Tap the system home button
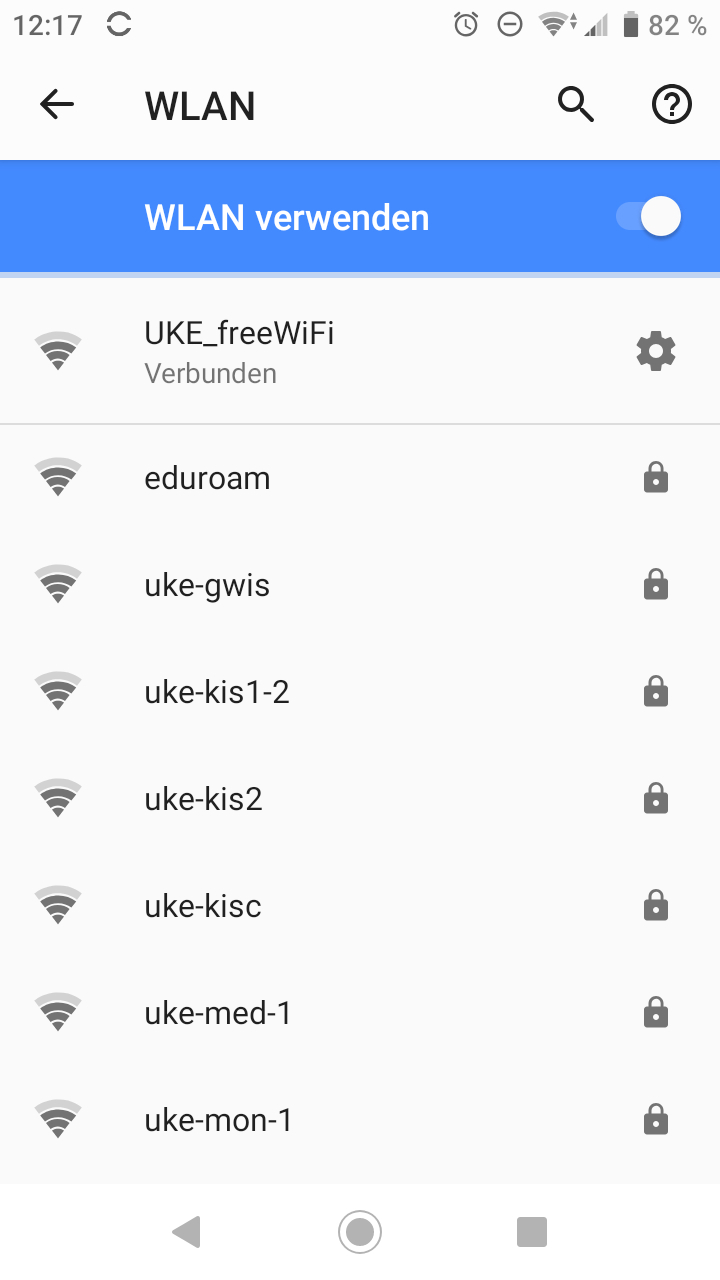Screen dimensions: 720x1280 (x=360, y=1231)
